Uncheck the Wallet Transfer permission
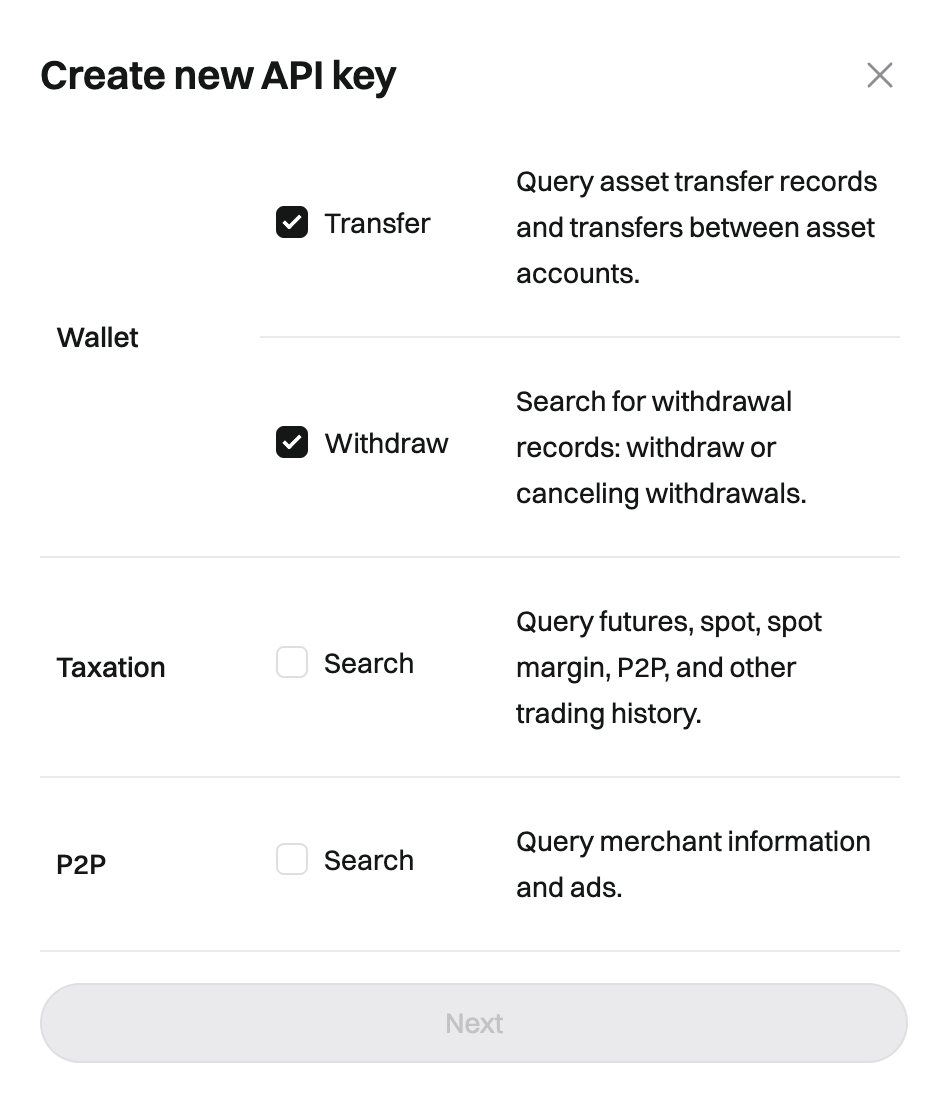Viewport: 950px width, 1102px height. (292, 223)
